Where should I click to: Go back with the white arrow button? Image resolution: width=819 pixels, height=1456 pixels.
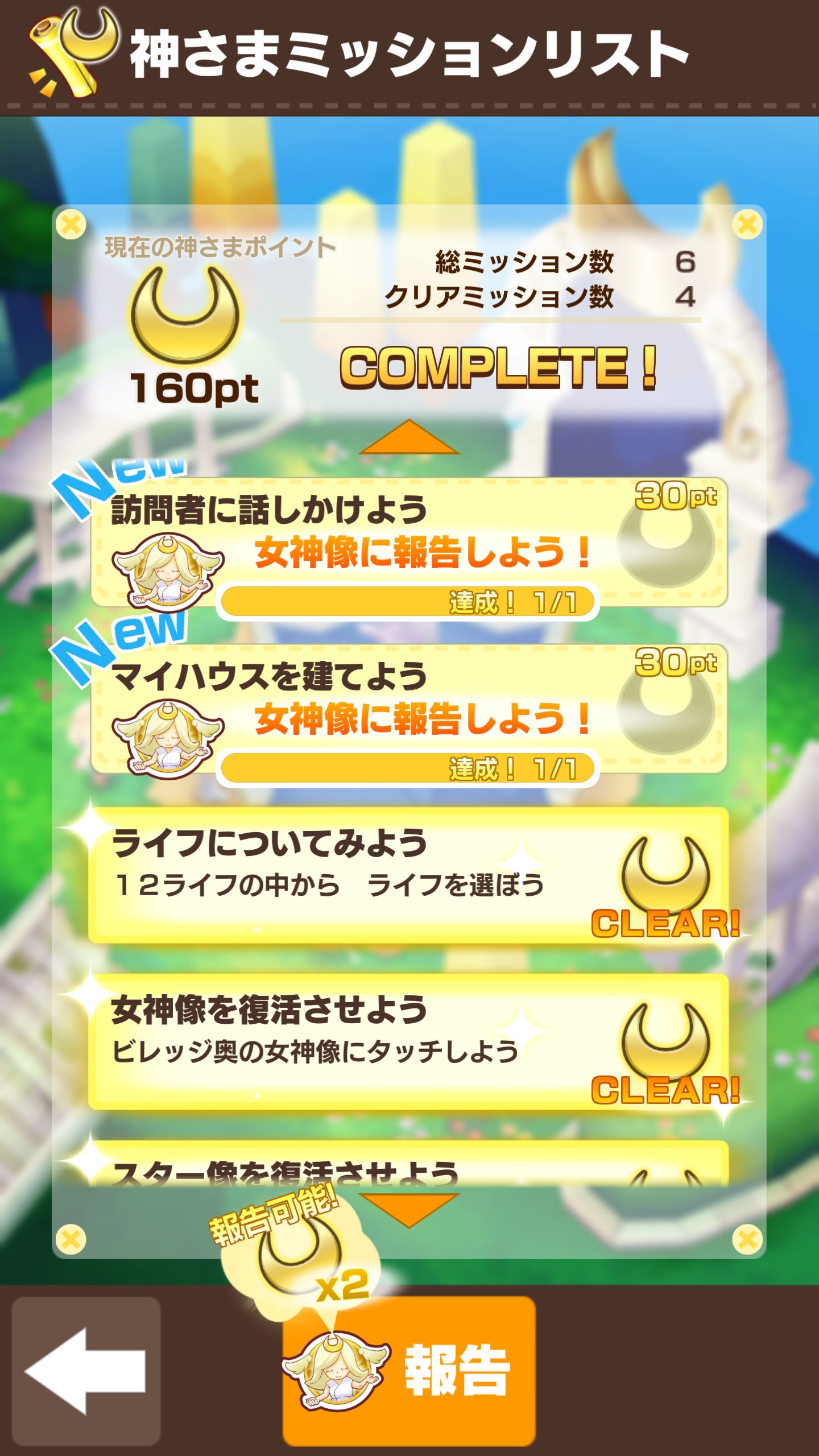86,1370
